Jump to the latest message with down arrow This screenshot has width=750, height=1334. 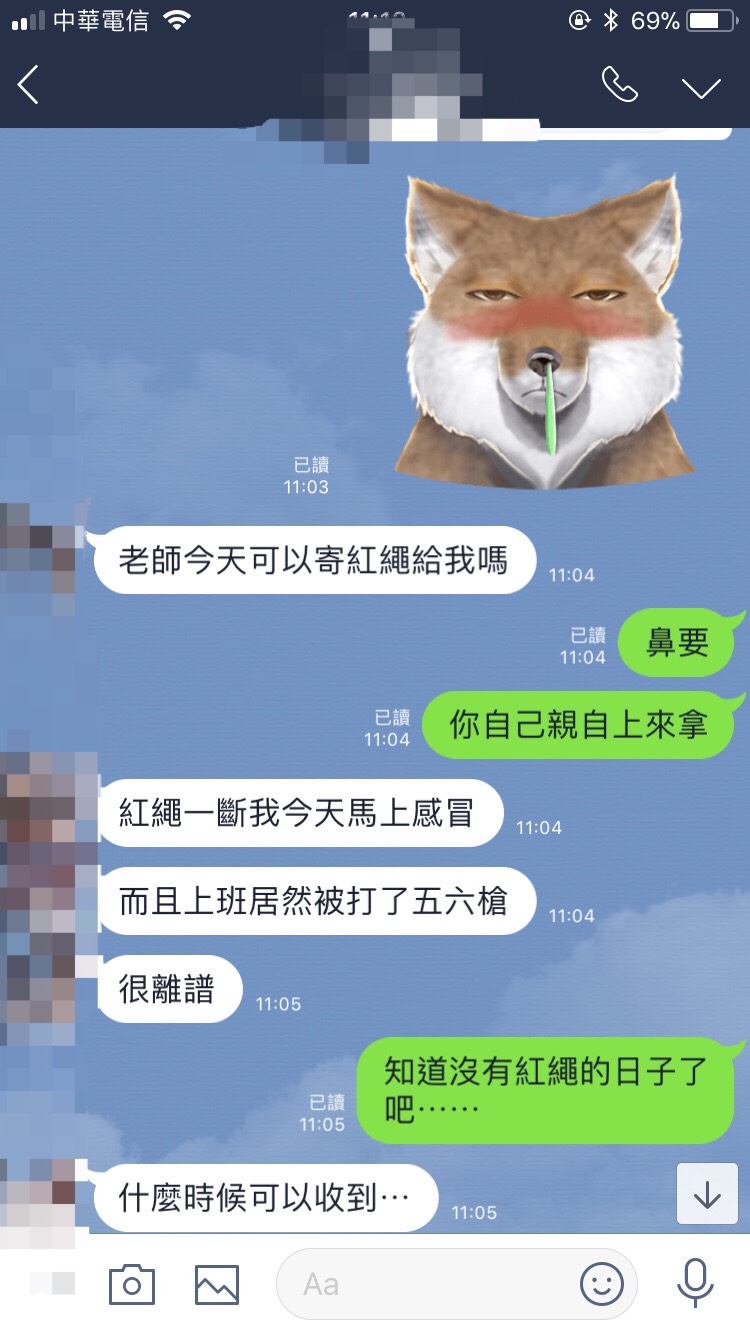point(707,1194)
